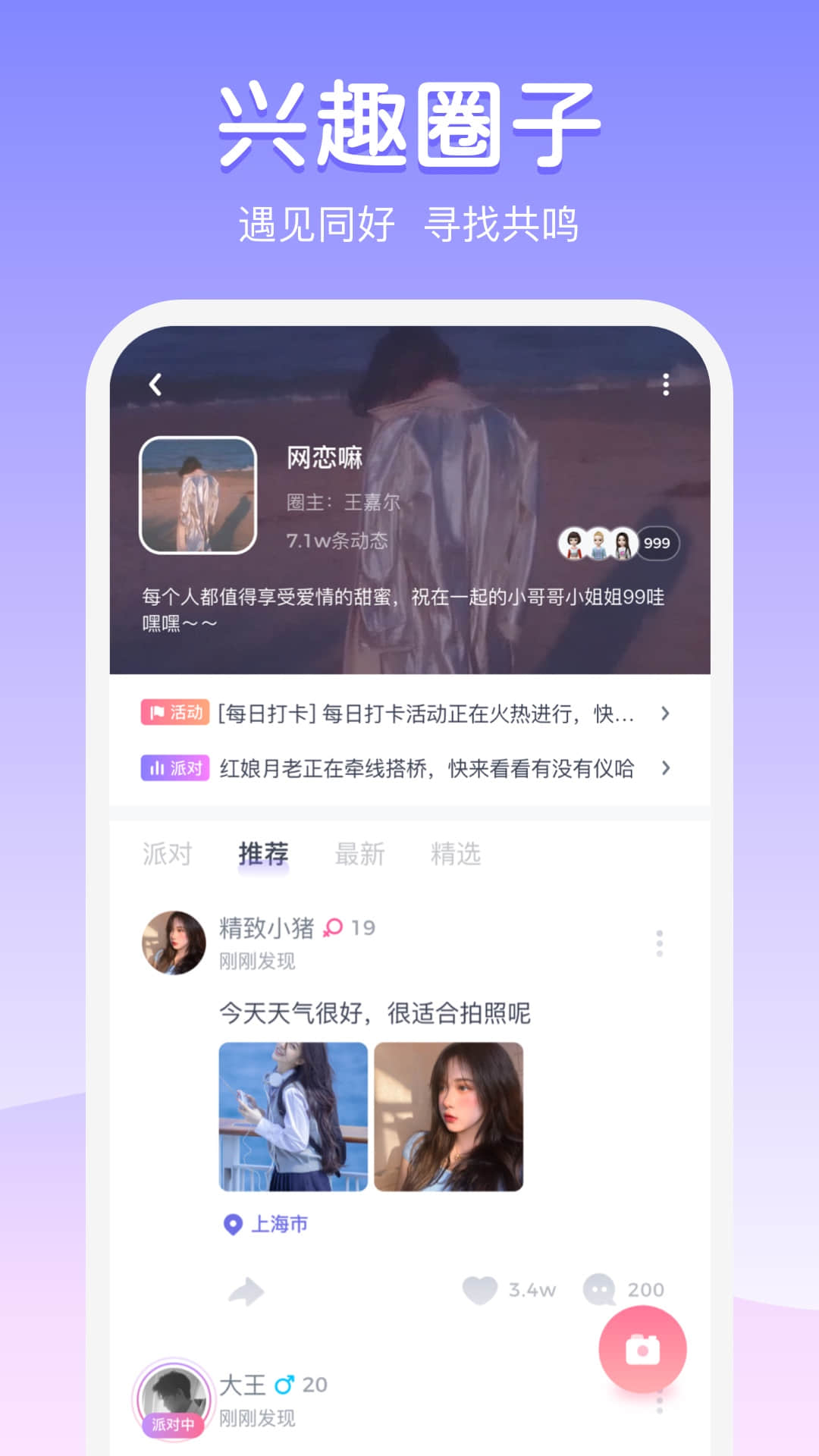
Task: Open comments via the comment bubble icon
Action: click(x=601, y=1289)
